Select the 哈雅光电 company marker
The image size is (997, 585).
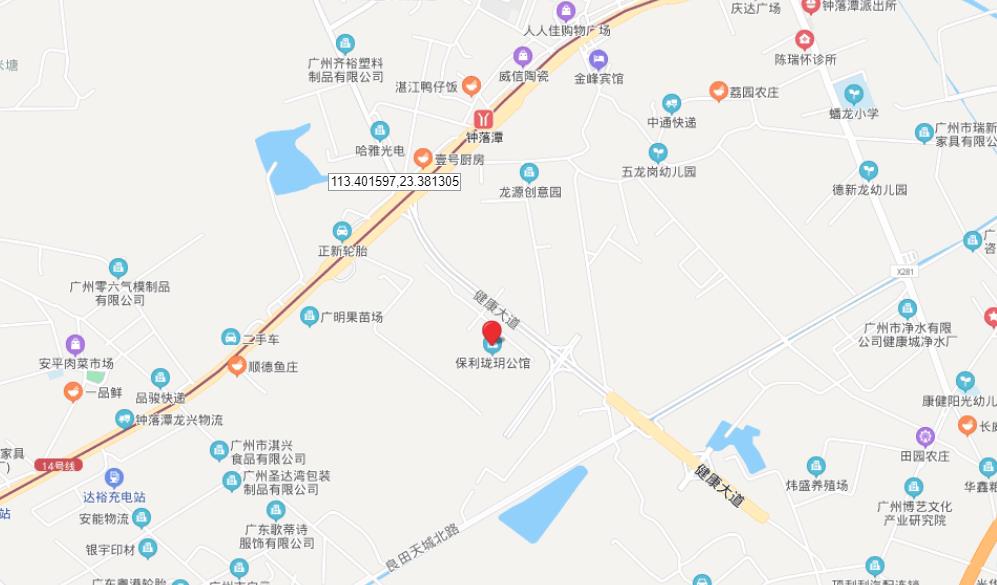pos(379,130)
